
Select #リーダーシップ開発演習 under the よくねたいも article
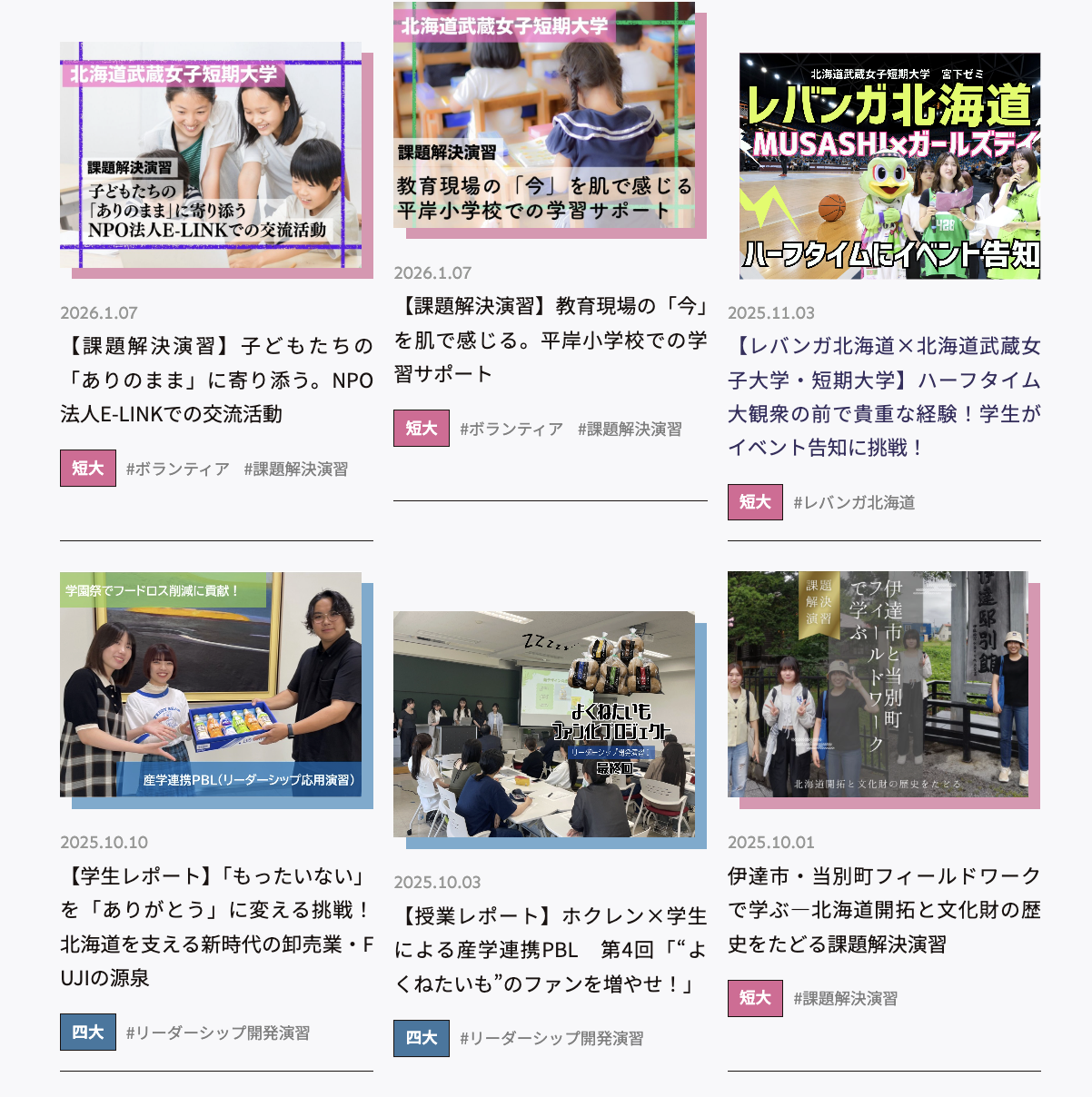tap(551, 1039)
